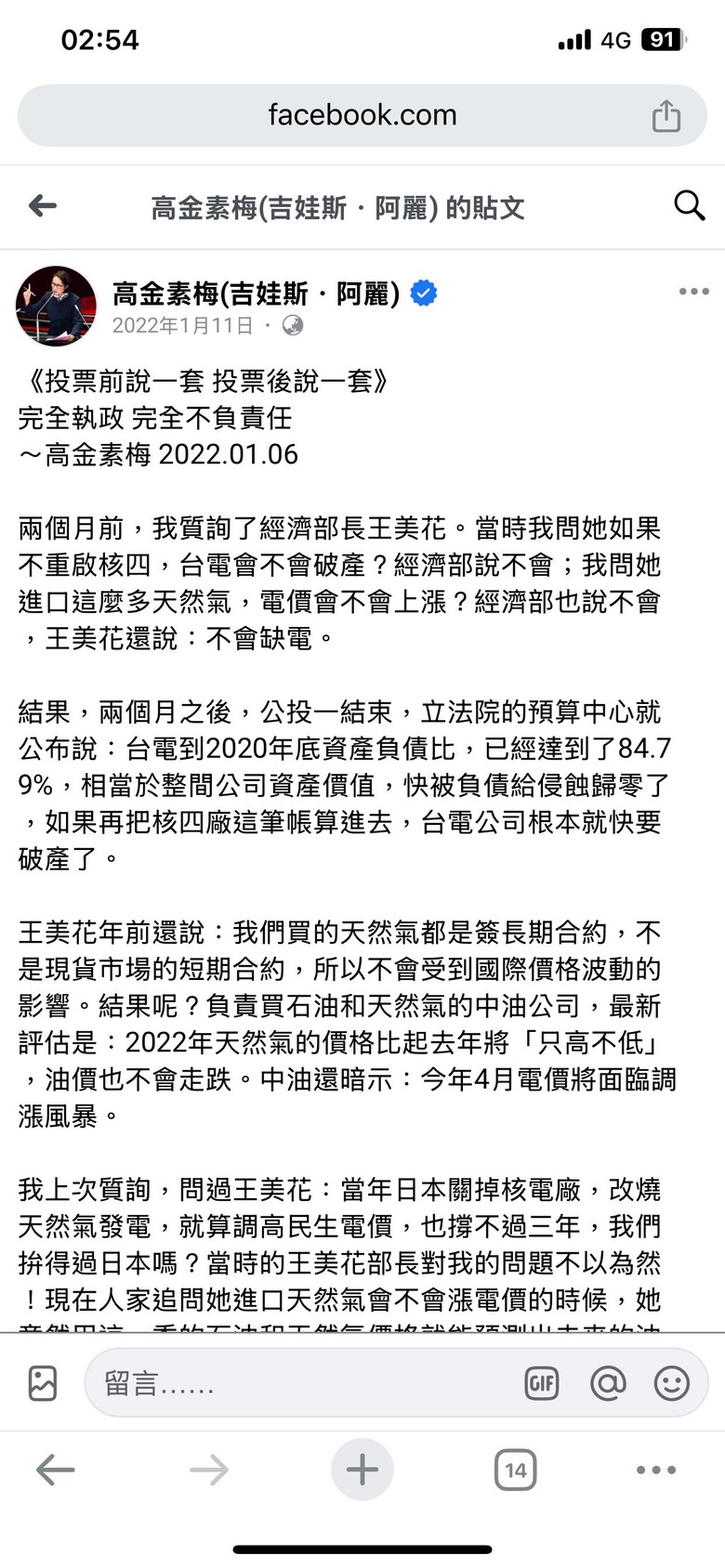Screen dimensions: 725x1568
Task: Share this page from the address bar
Action: coord(666,116)
